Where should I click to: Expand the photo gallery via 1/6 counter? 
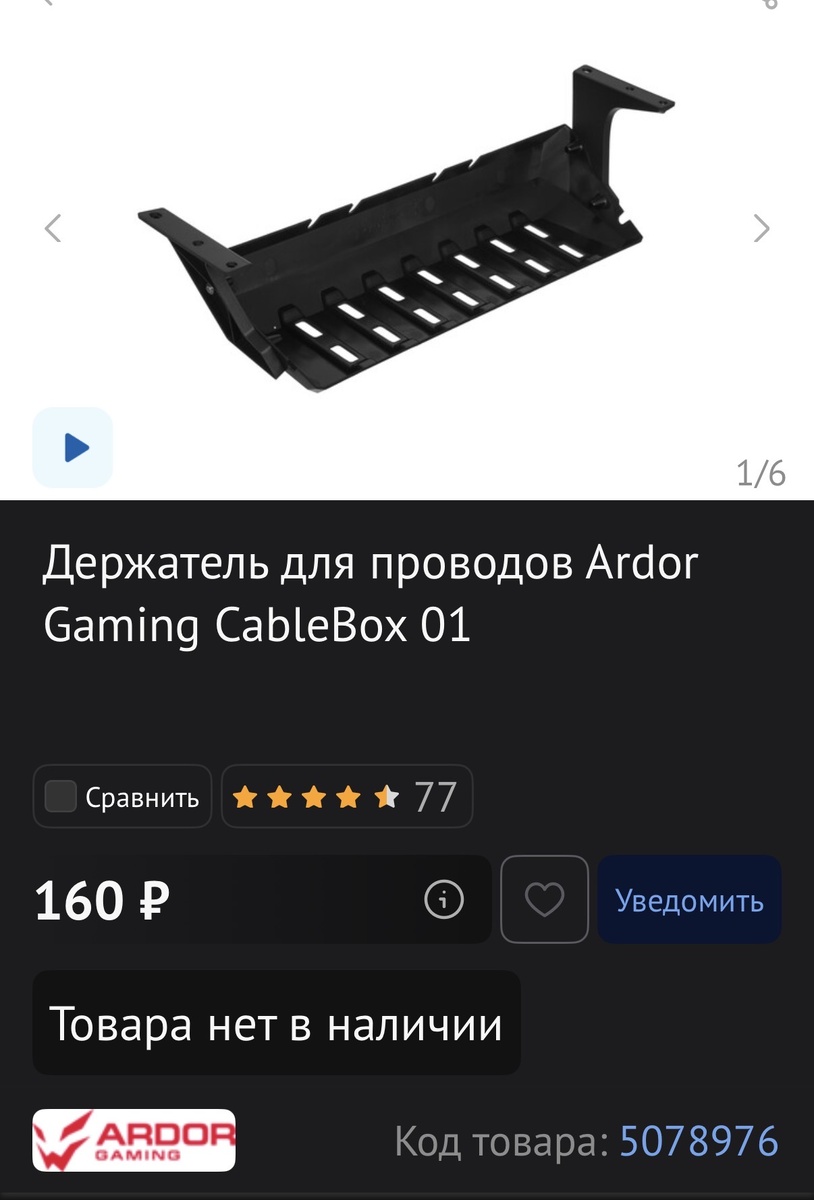click(763, 475)
